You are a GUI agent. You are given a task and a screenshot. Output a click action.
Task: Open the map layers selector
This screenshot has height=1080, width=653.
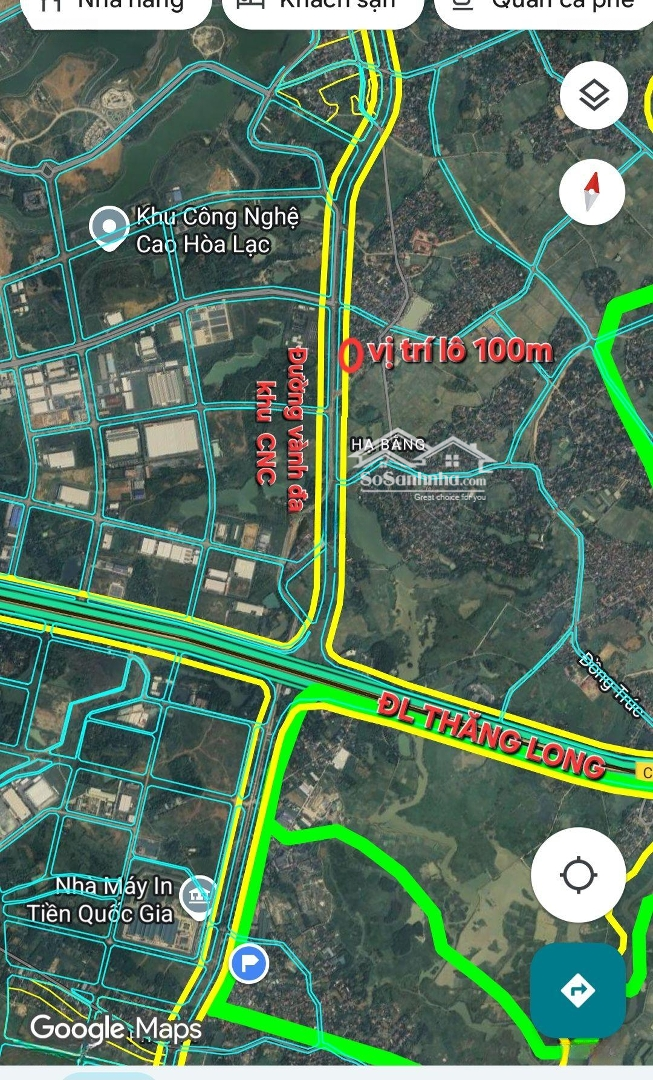(594, 96)
